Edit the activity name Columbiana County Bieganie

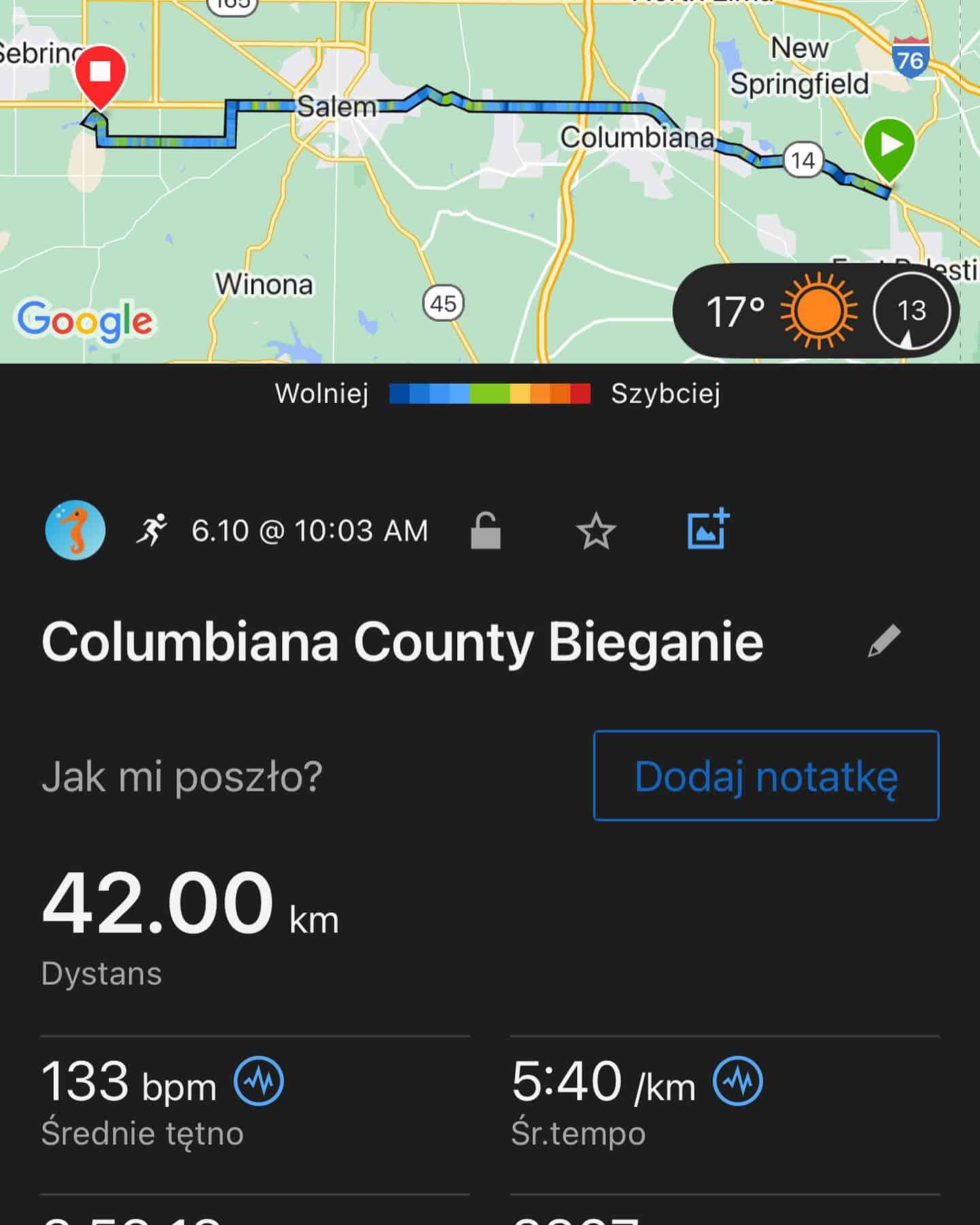884,641
